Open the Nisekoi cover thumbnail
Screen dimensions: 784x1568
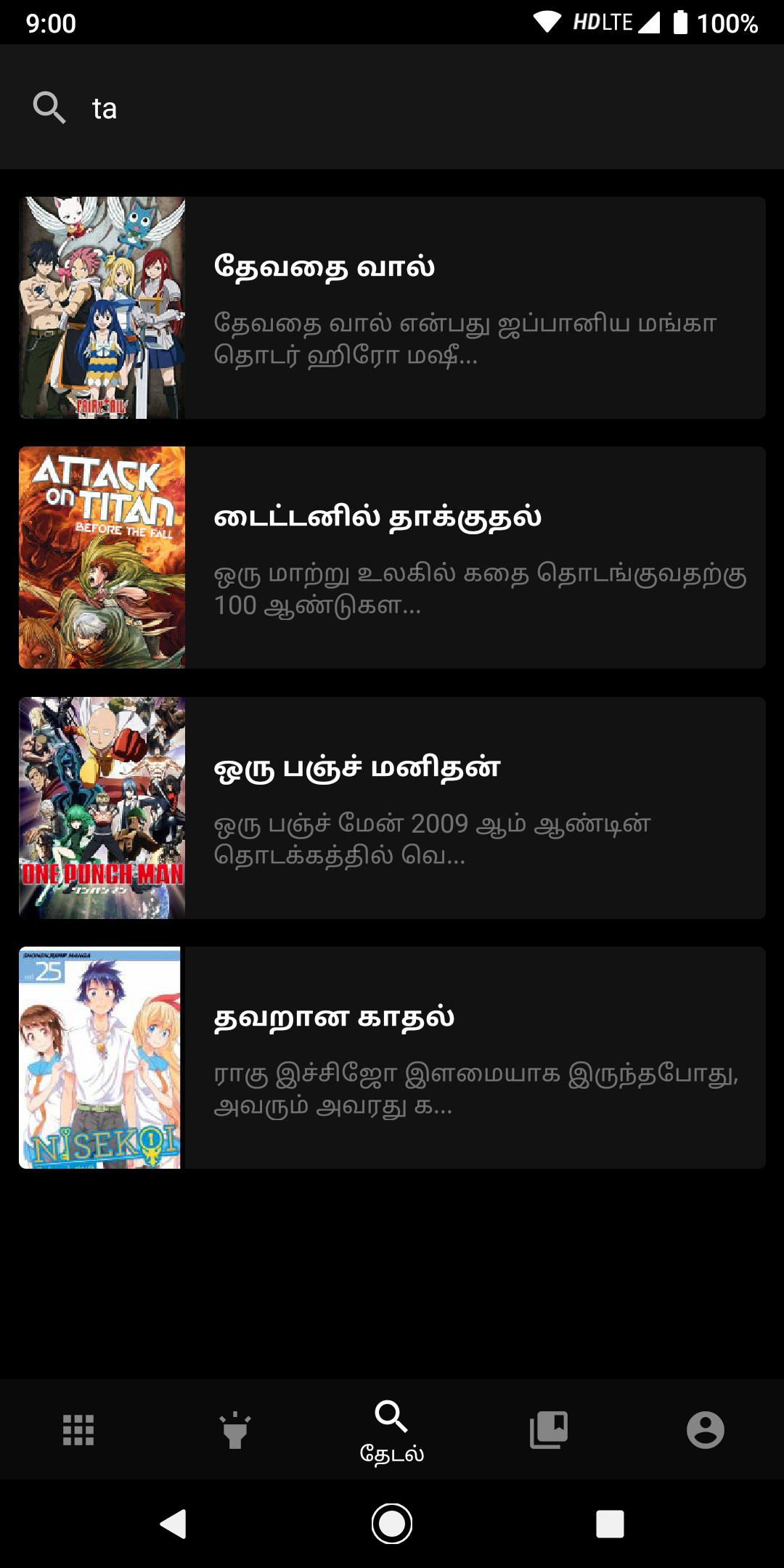[x=102, y=1058]
